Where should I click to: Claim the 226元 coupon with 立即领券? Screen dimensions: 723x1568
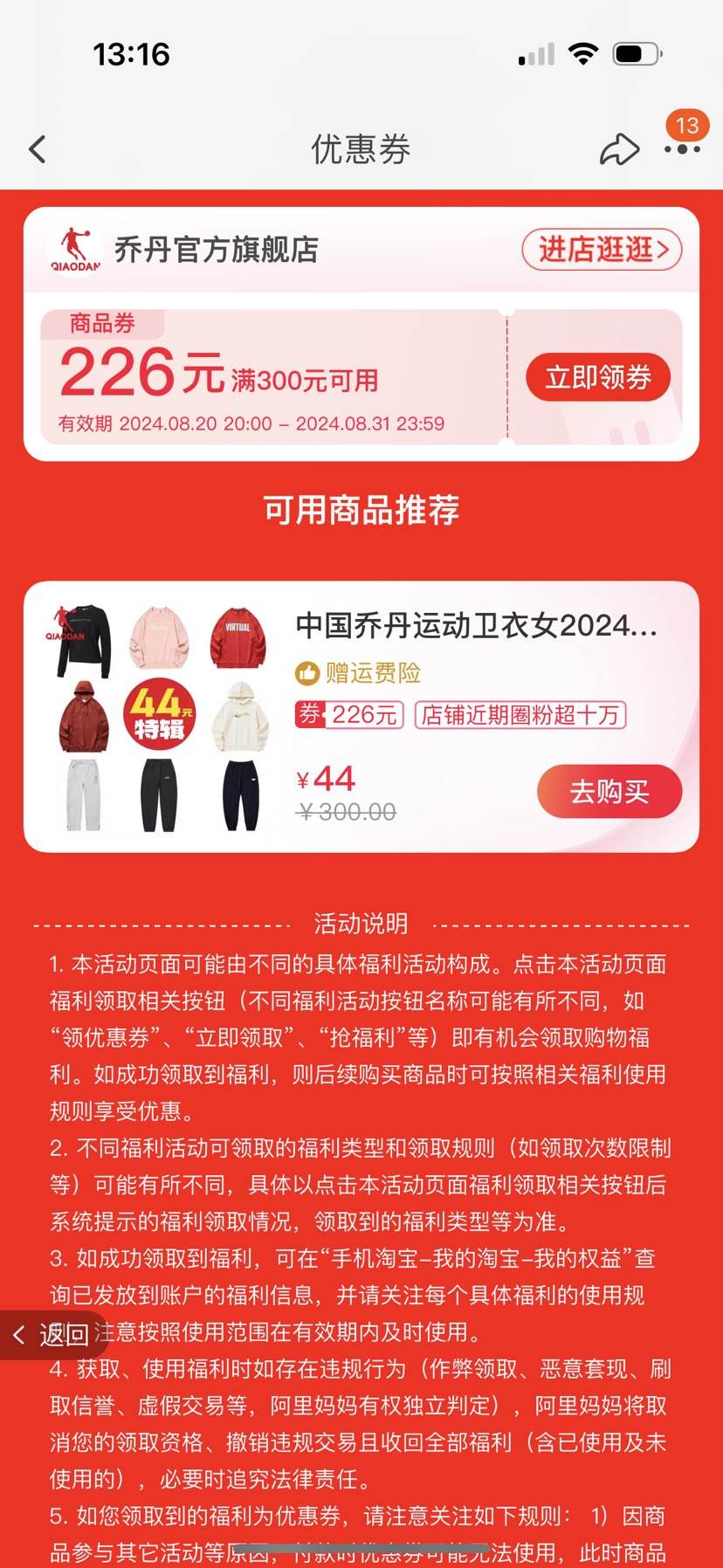click(598, 377)
